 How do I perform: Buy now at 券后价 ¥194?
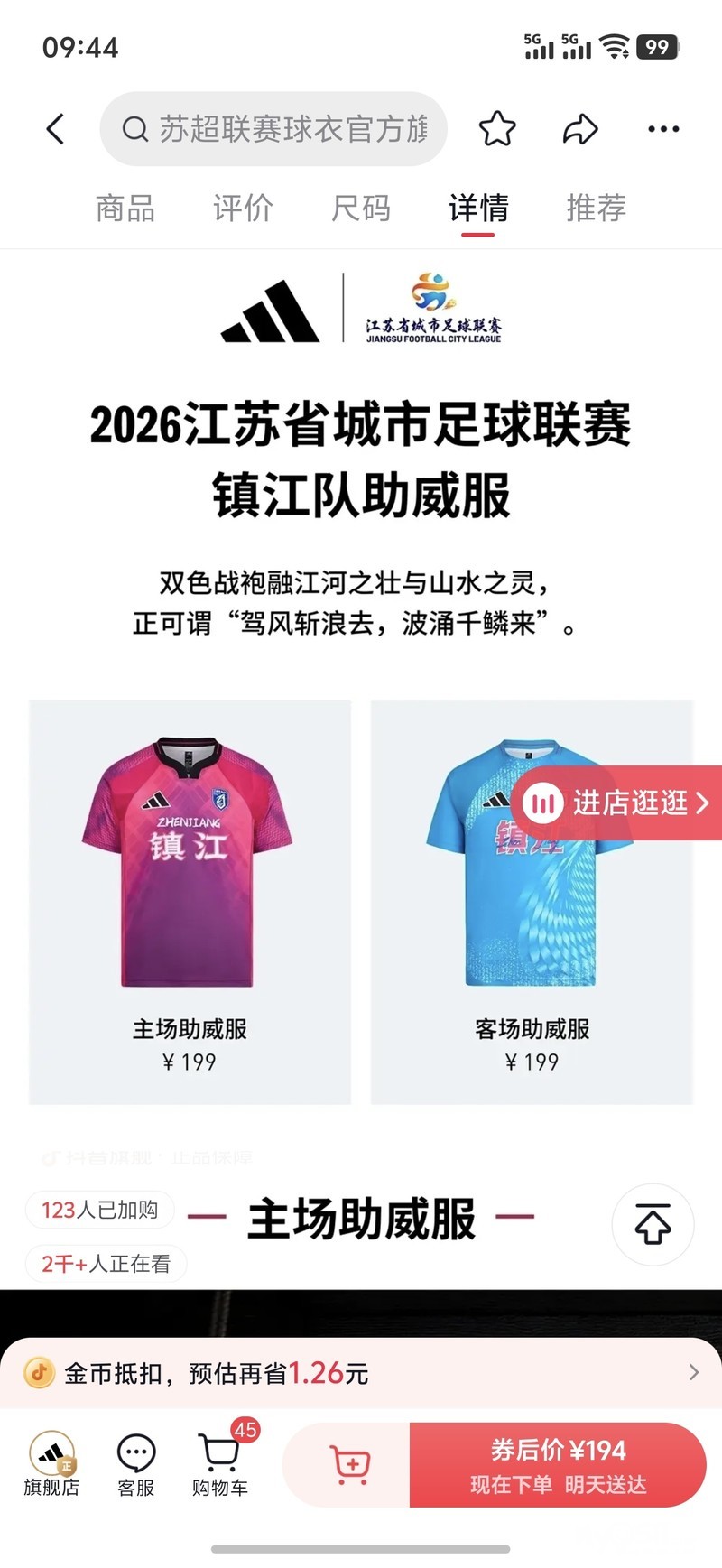pos(558,1464)
